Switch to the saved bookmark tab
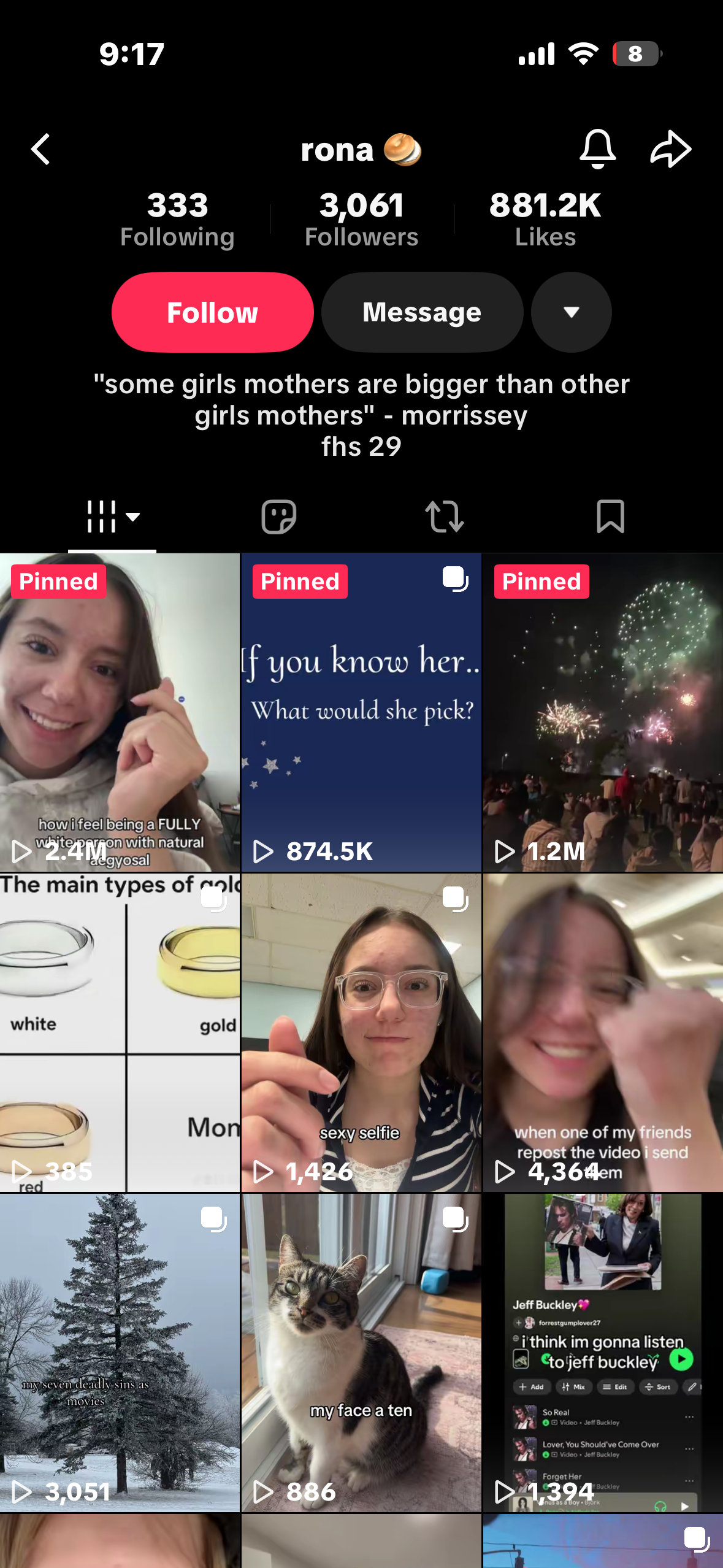 pos(610,517)
